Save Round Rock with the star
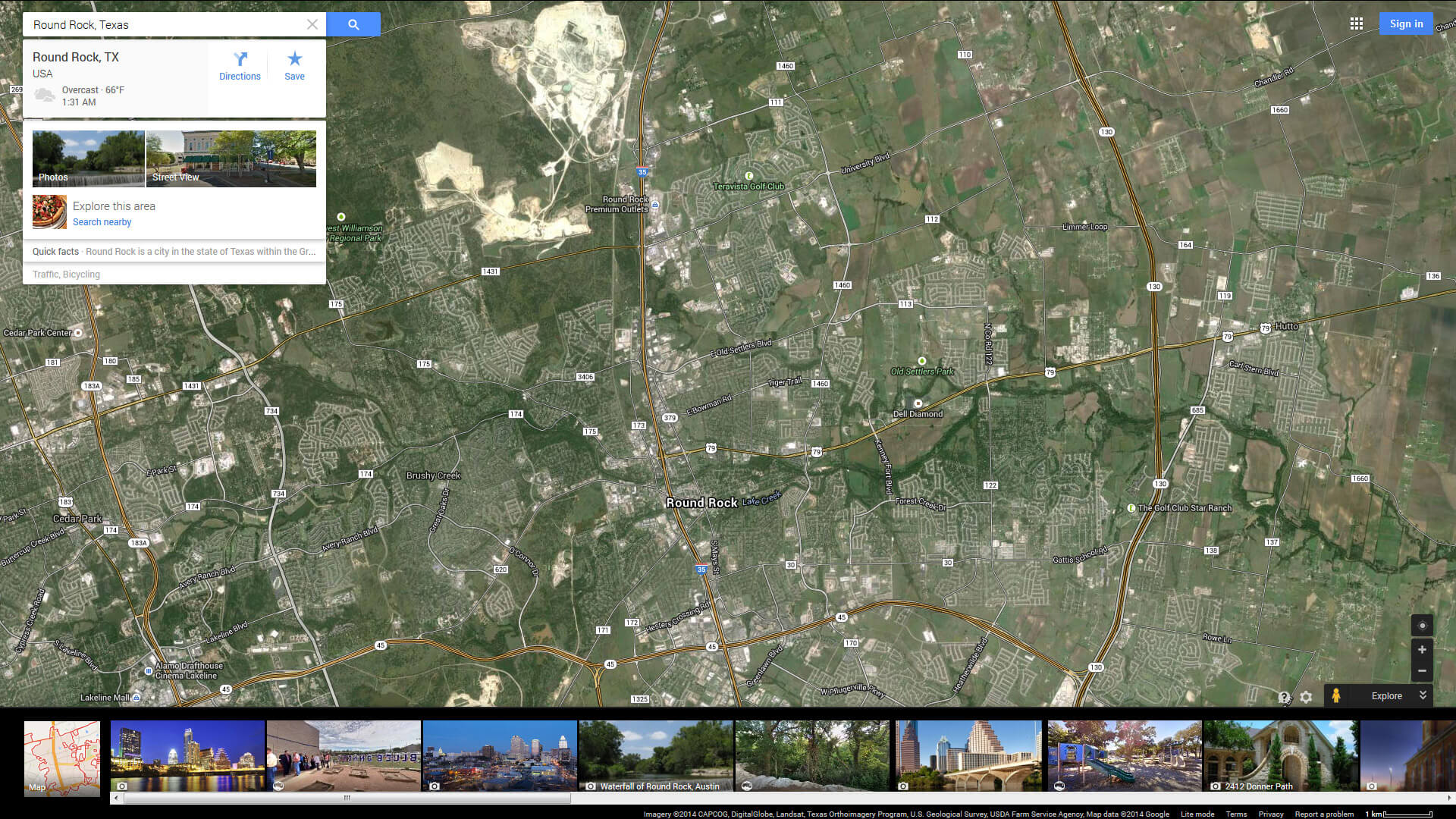The image size is (1456, 819). click(294, 66)
